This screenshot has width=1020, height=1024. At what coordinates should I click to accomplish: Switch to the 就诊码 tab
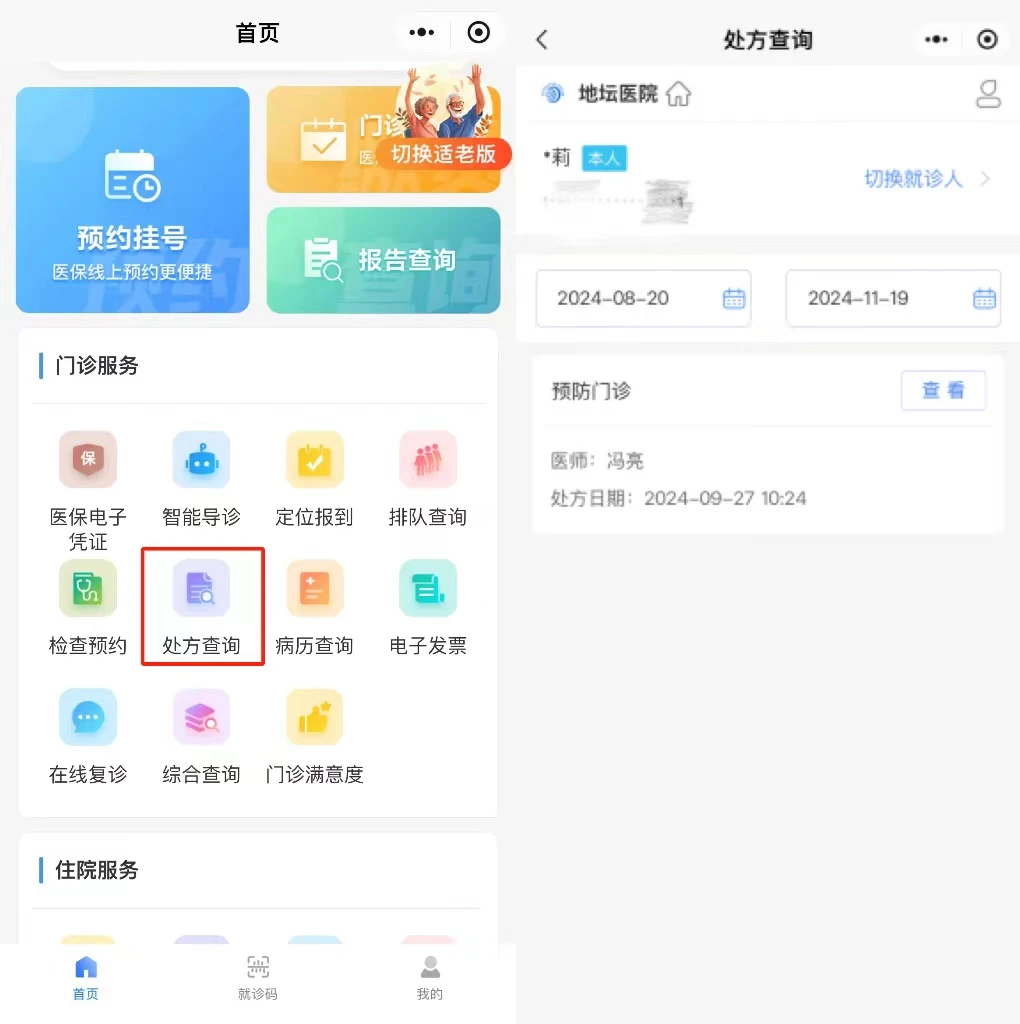pyautogui.click(x=258, y=977)
